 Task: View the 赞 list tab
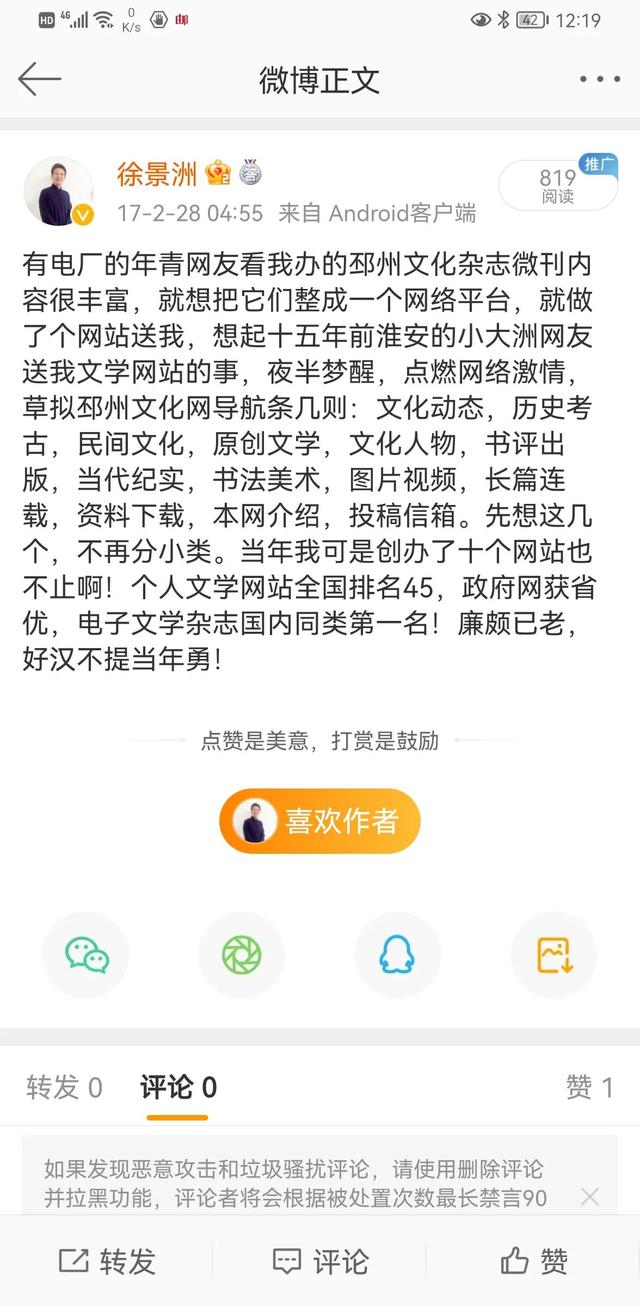click(x=589, y=1087)
